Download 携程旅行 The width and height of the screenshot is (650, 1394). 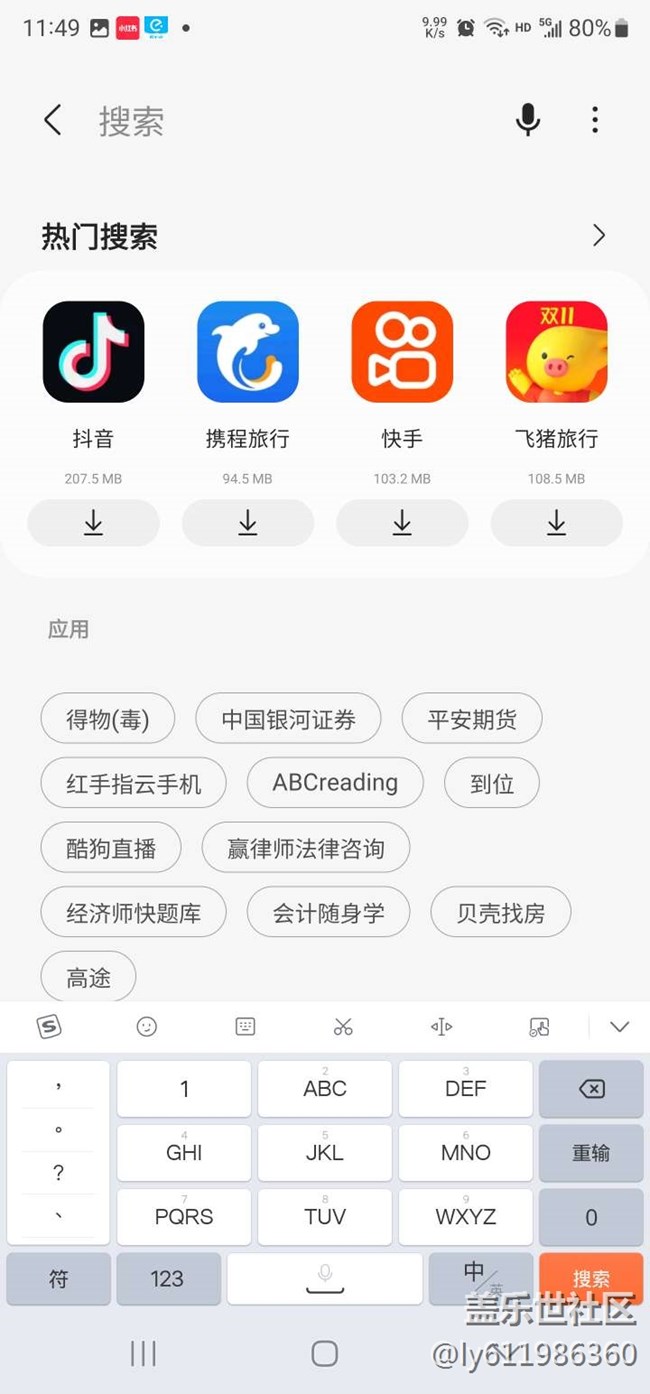click(x=248, y=523)
